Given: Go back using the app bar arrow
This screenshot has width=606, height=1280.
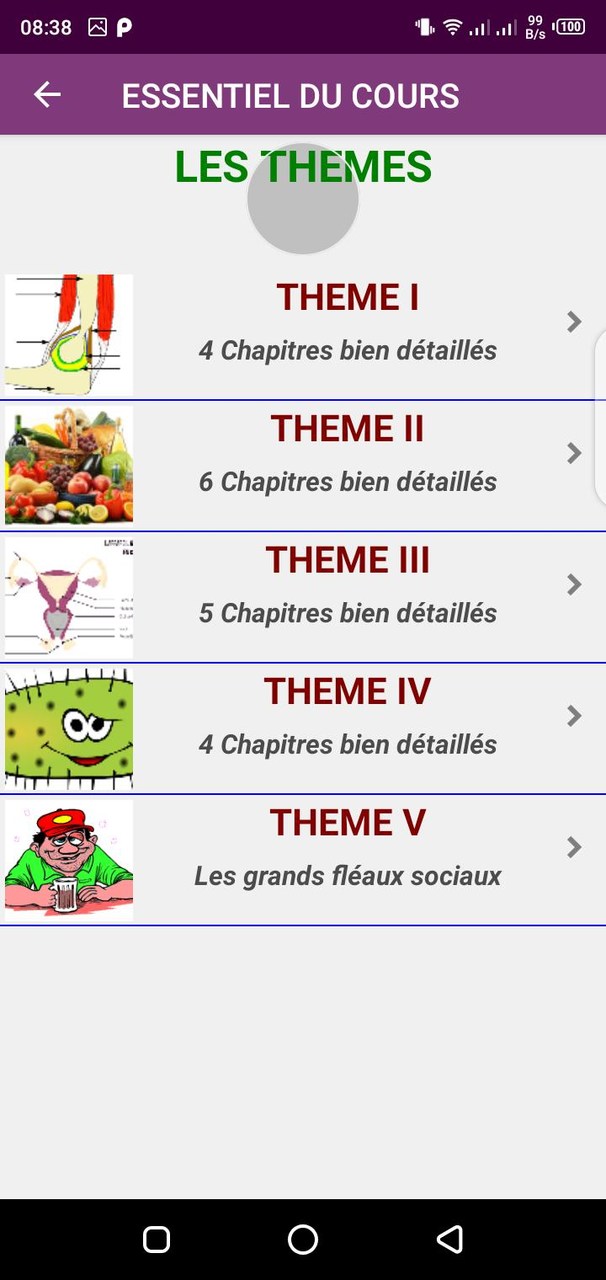Looking at the screenshot, I should coord(47,95).
